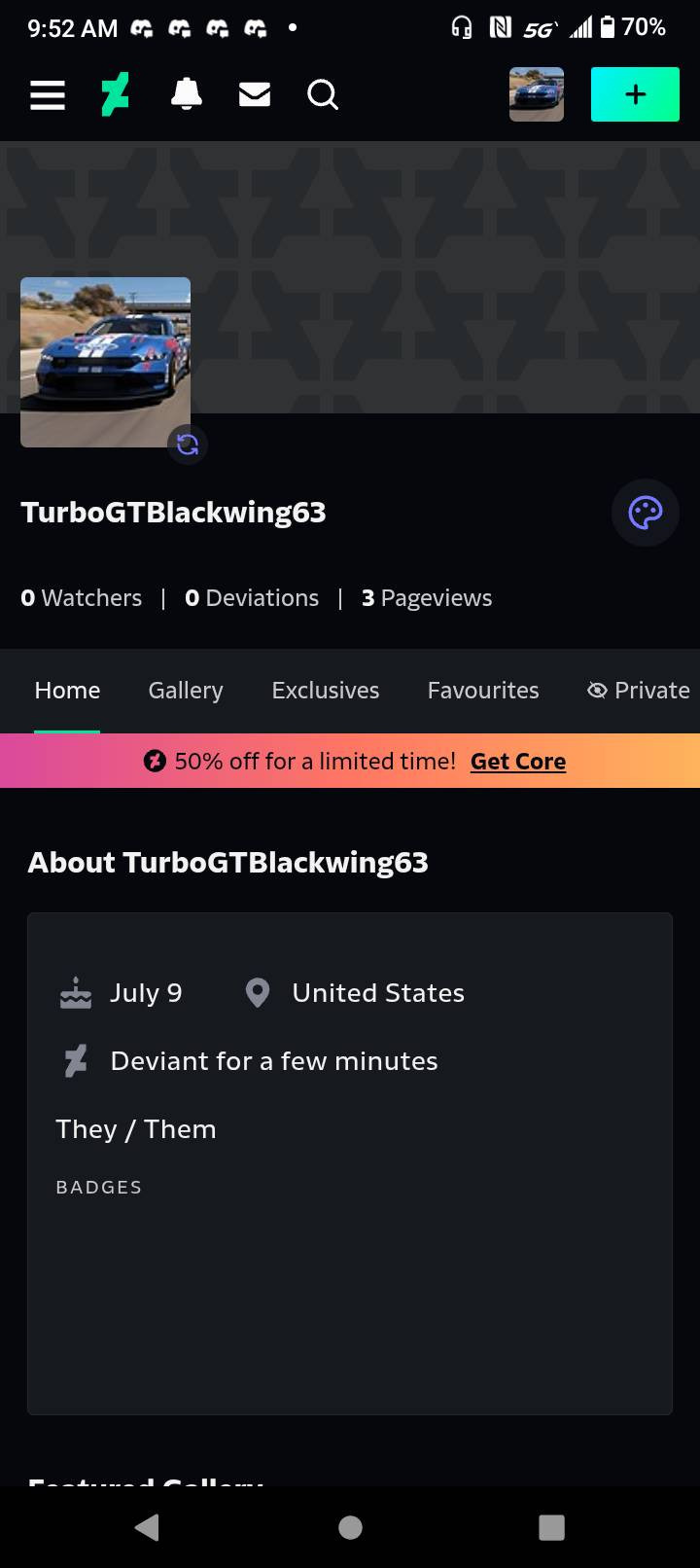Open the notifications bell
This screenshot has width=700, height=1568.
point(186,94)
